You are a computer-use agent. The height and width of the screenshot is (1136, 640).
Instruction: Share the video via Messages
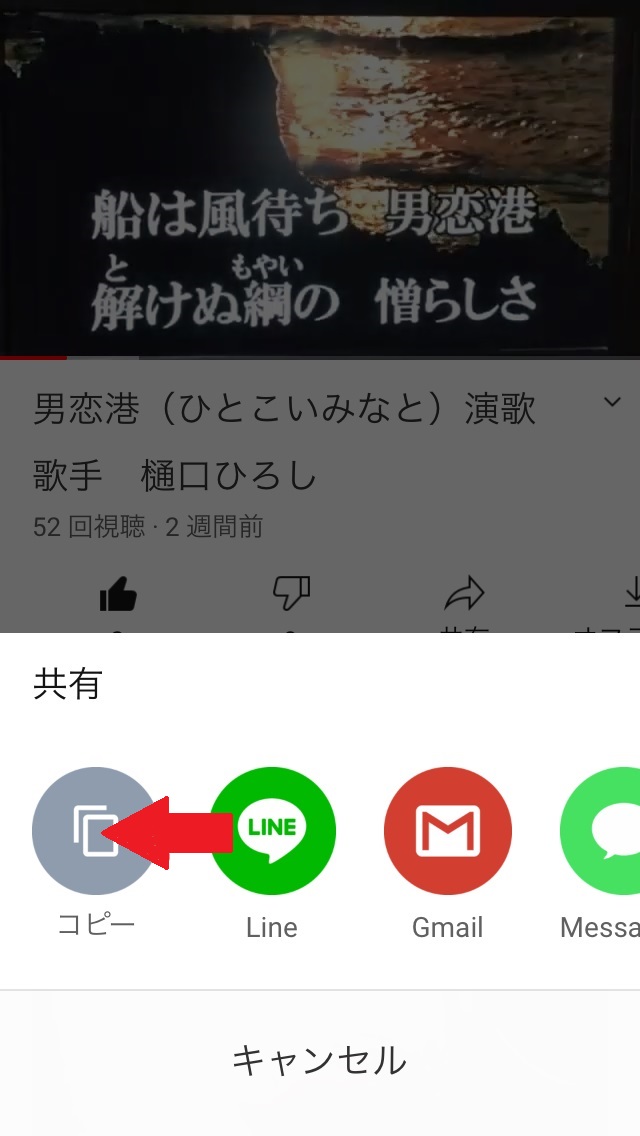[x=605, y=830]
